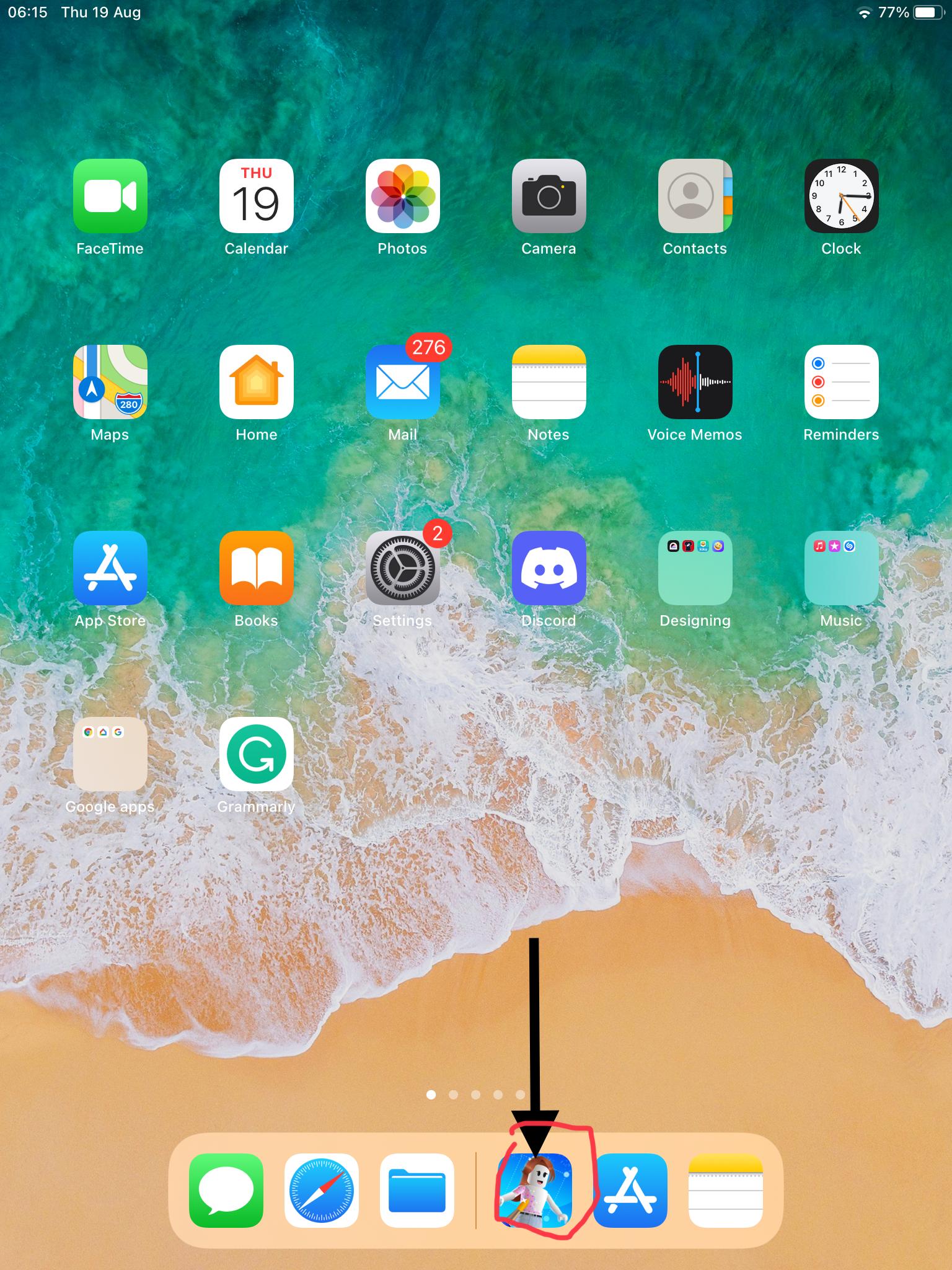952x1270 pixels.
Task: Open Safari from the dock
Action: [x=321, y=1191]
